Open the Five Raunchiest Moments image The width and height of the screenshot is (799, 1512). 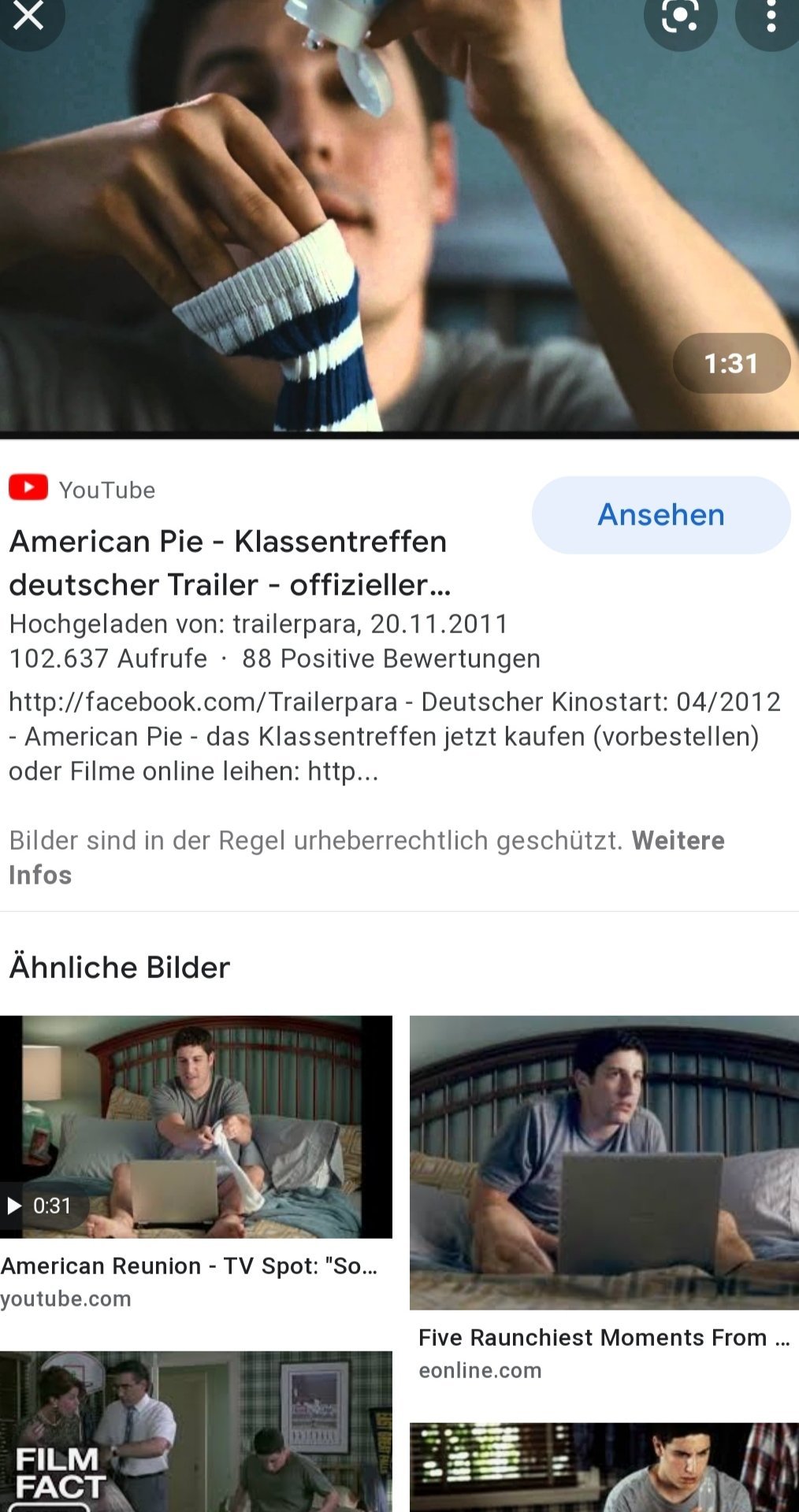click(x=604, y=1162)
